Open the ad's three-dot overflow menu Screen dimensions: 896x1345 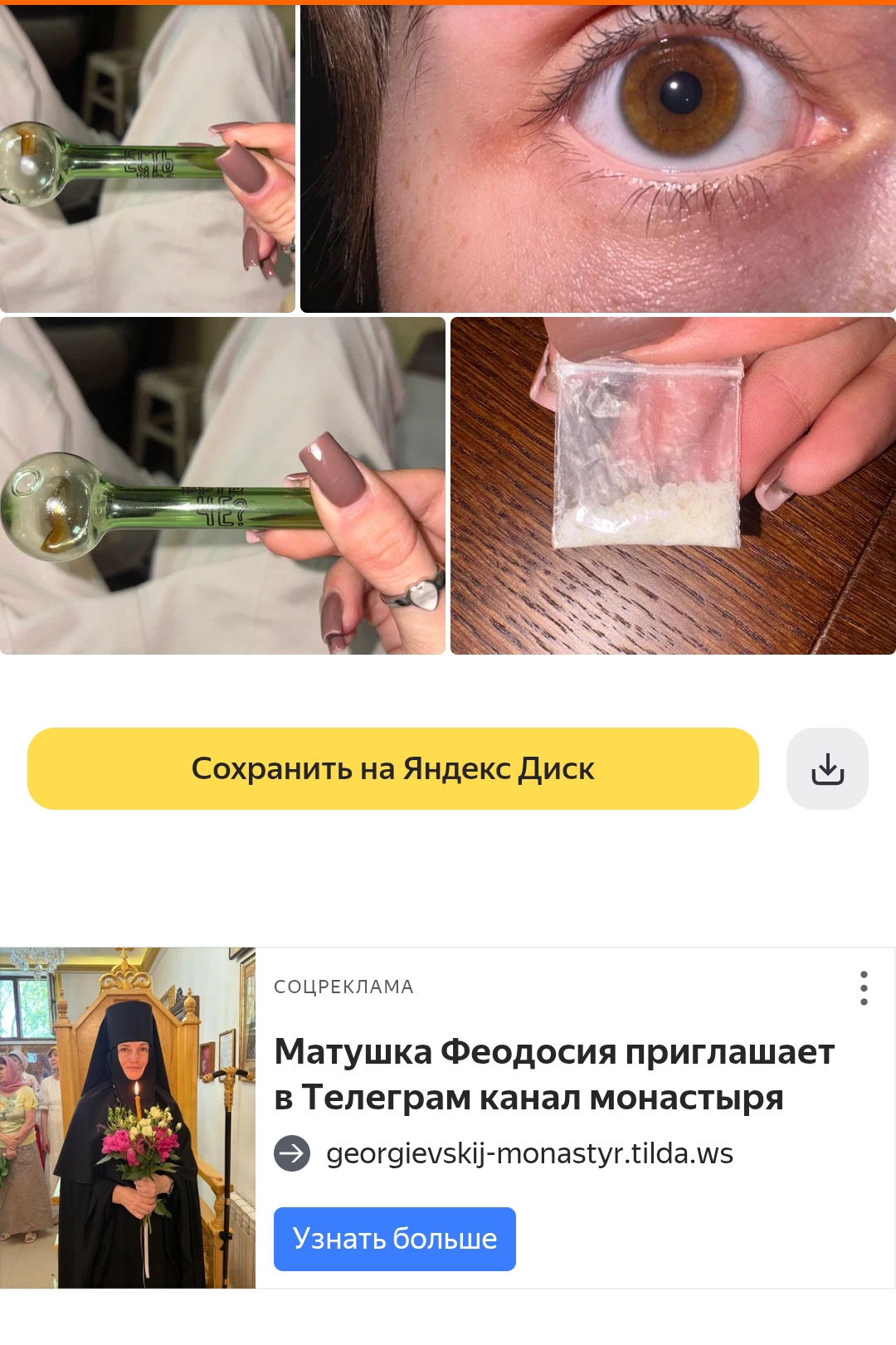tap(864, 988)
